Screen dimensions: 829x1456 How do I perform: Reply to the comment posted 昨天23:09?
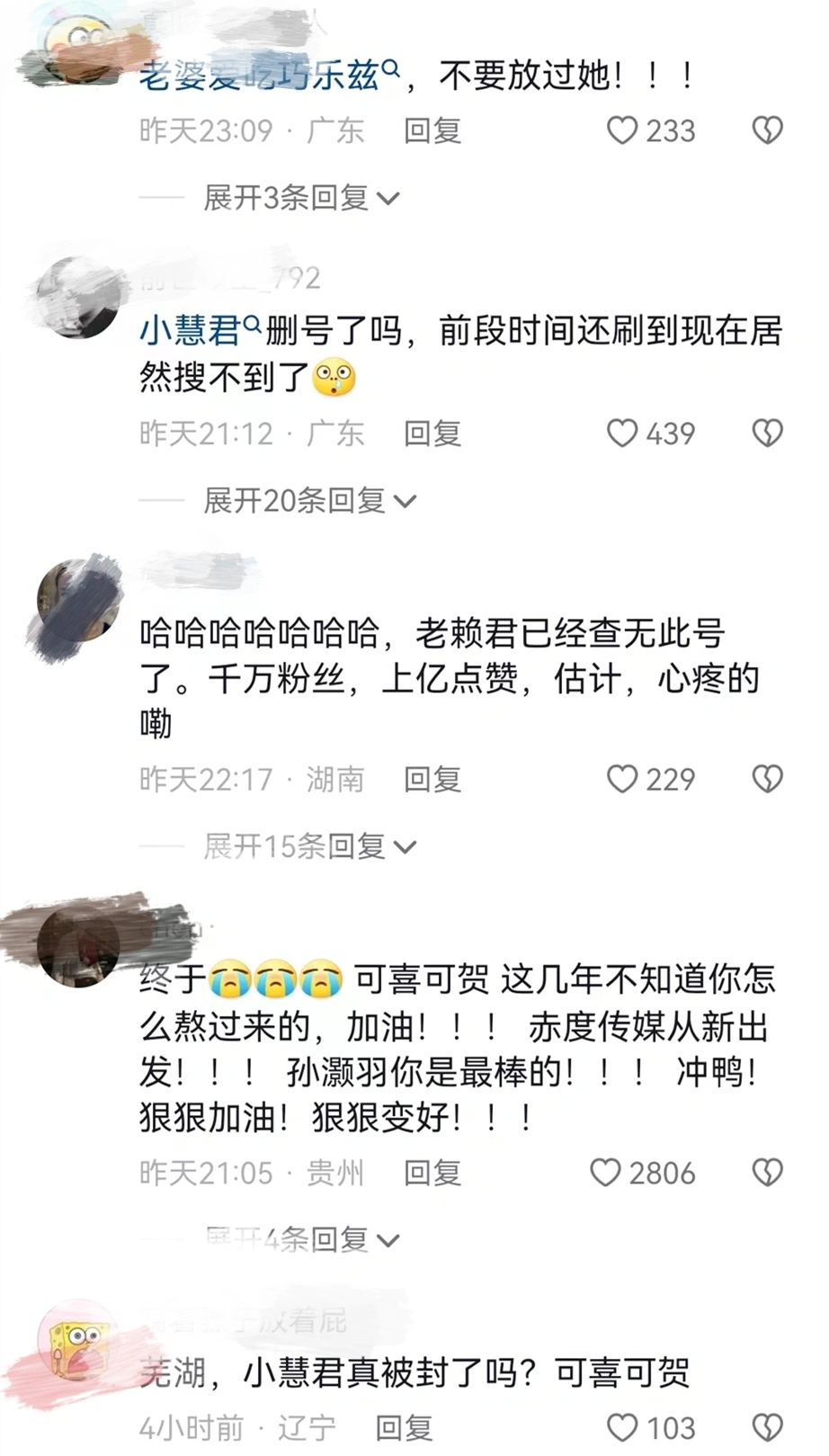432,131
